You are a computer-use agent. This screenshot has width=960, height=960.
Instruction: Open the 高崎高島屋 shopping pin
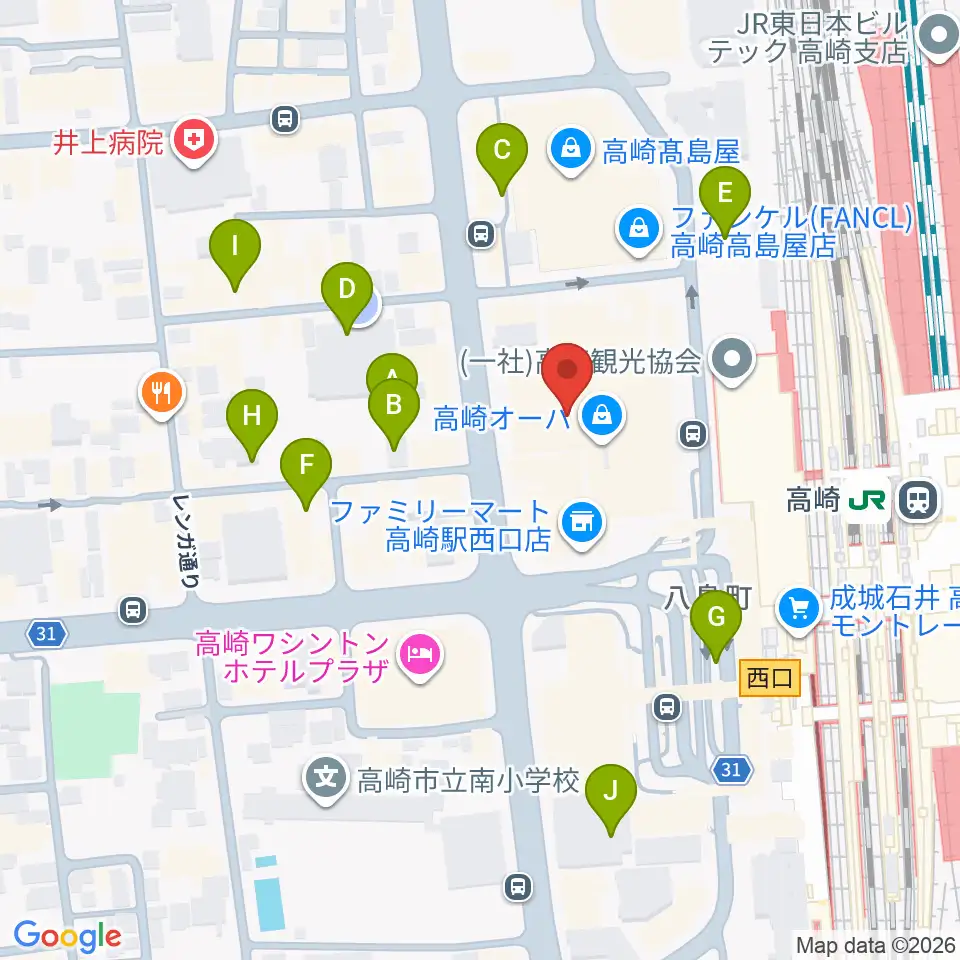click(x=571, y=152)
